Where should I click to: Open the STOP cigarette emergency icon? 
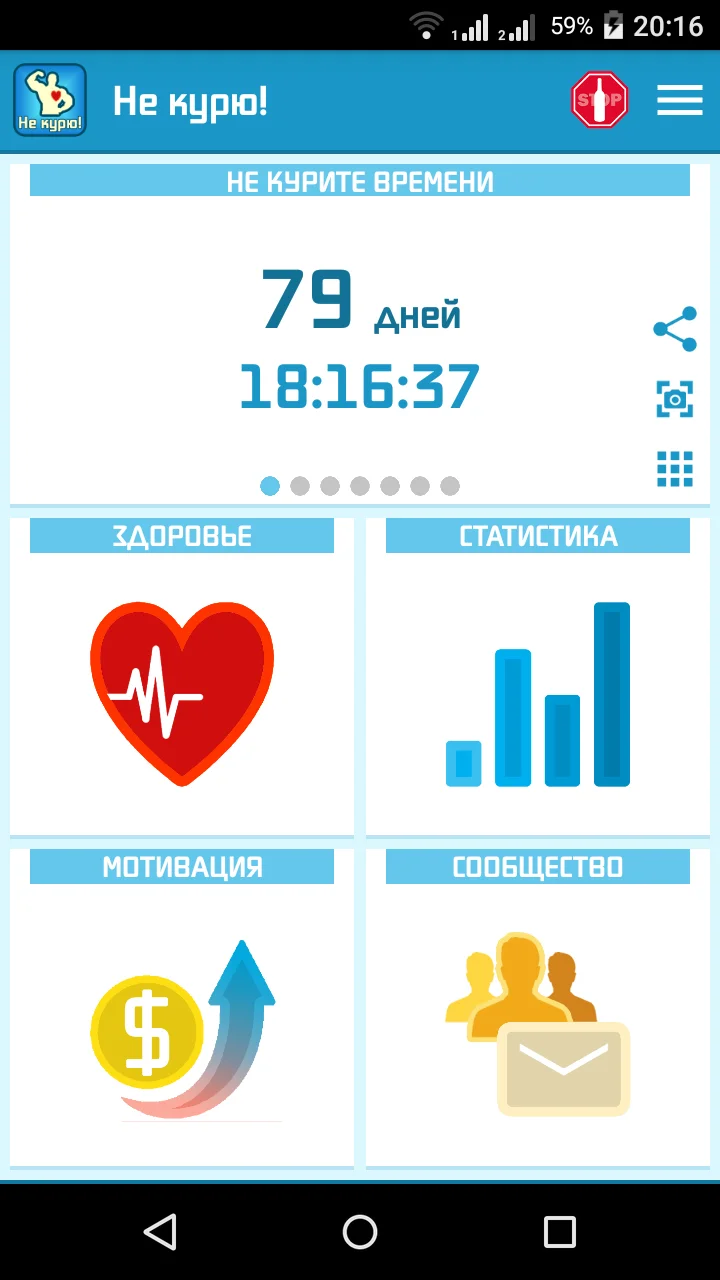(599, 100)
